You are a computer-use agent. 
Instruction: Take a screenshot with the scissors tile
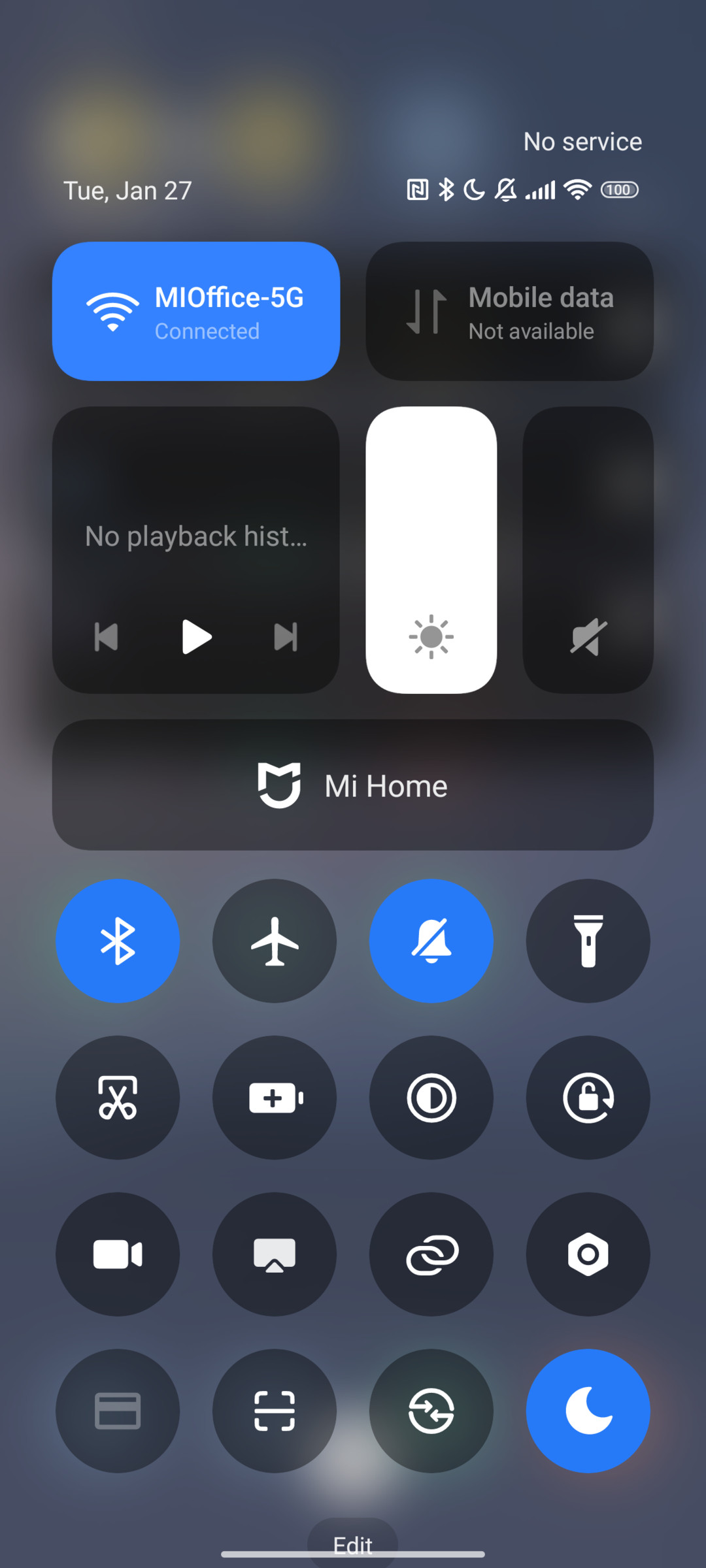(118, 1098)
